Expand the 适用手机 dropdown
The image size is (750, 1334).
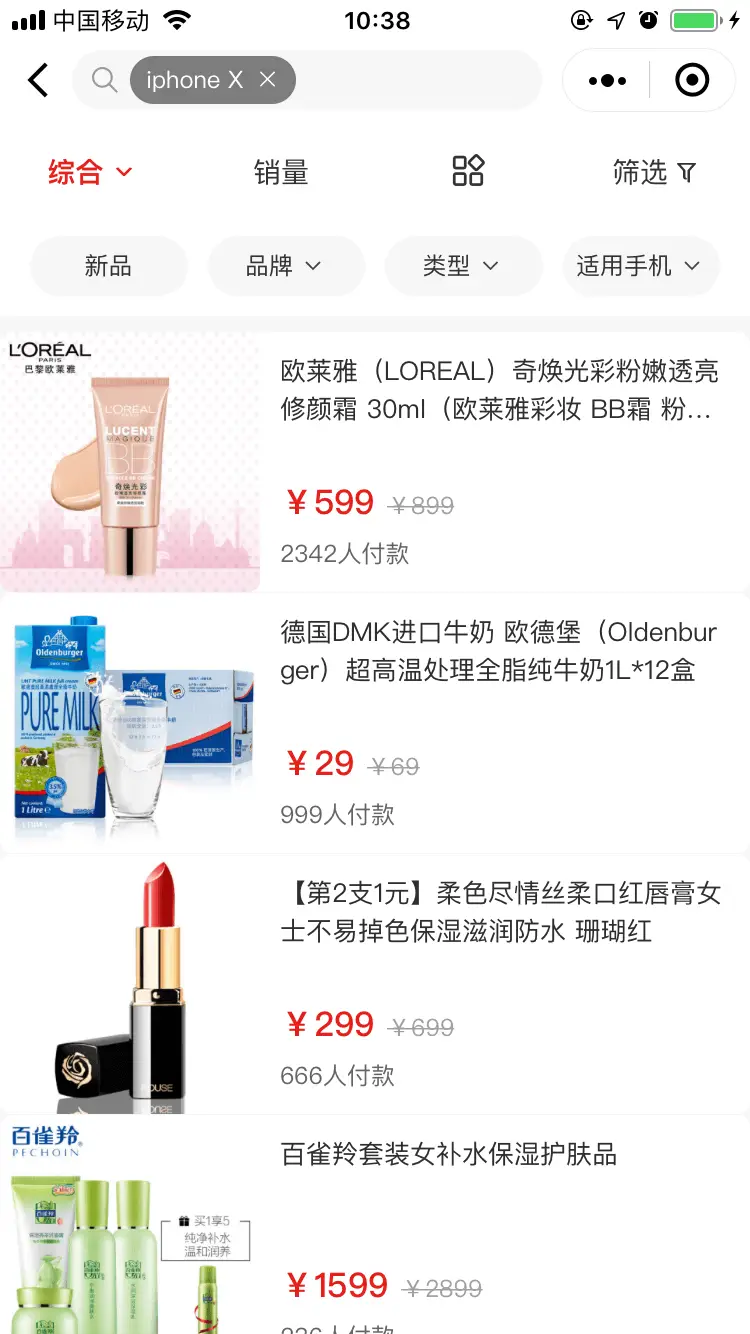639,266
